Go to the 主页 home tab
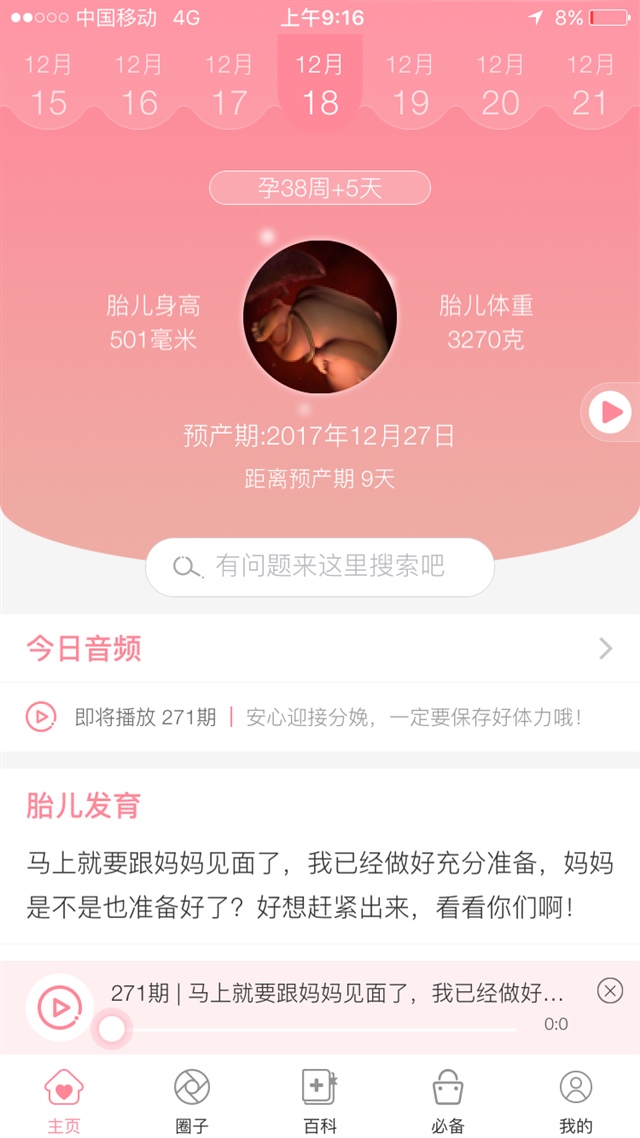The height and width of the screenshot is (1138, 640). (64, 1100)
